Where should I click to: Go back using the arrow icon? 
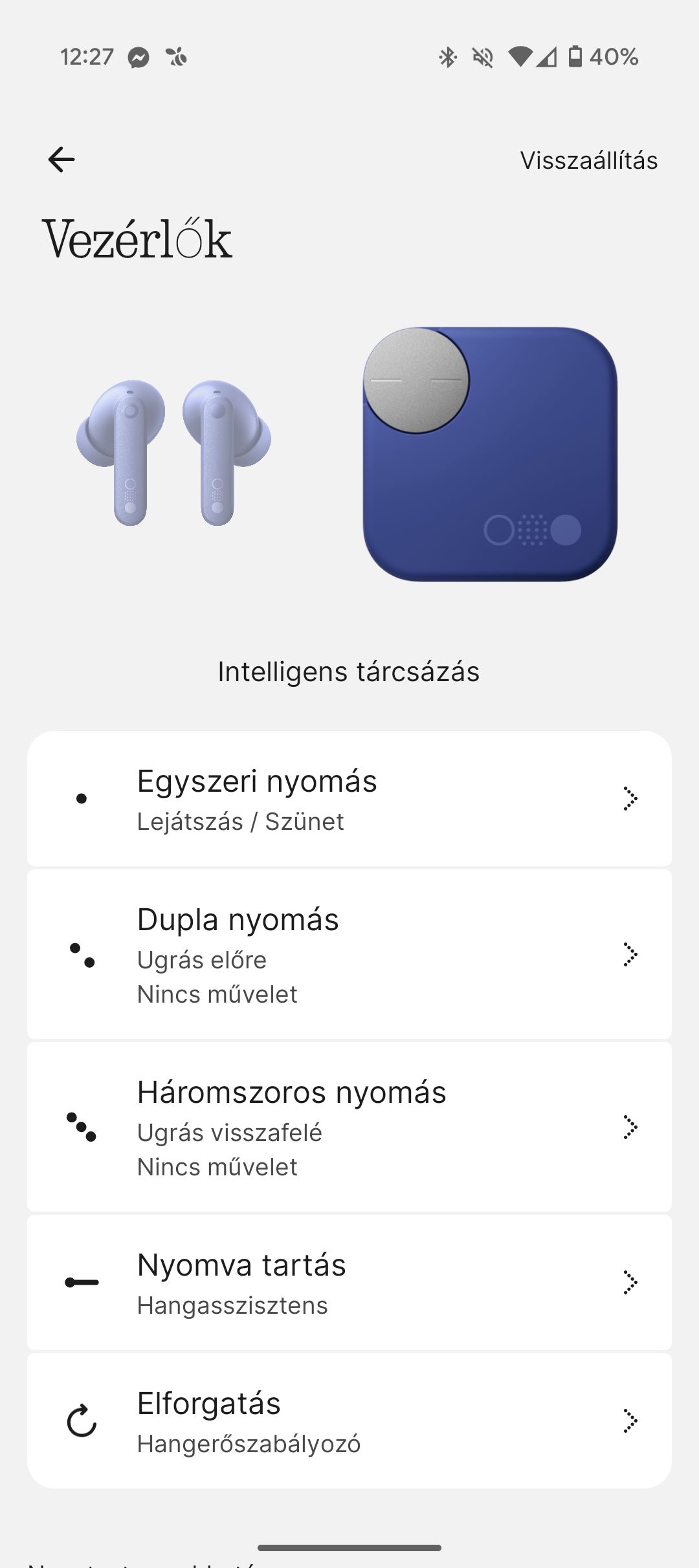pos(61,160)
